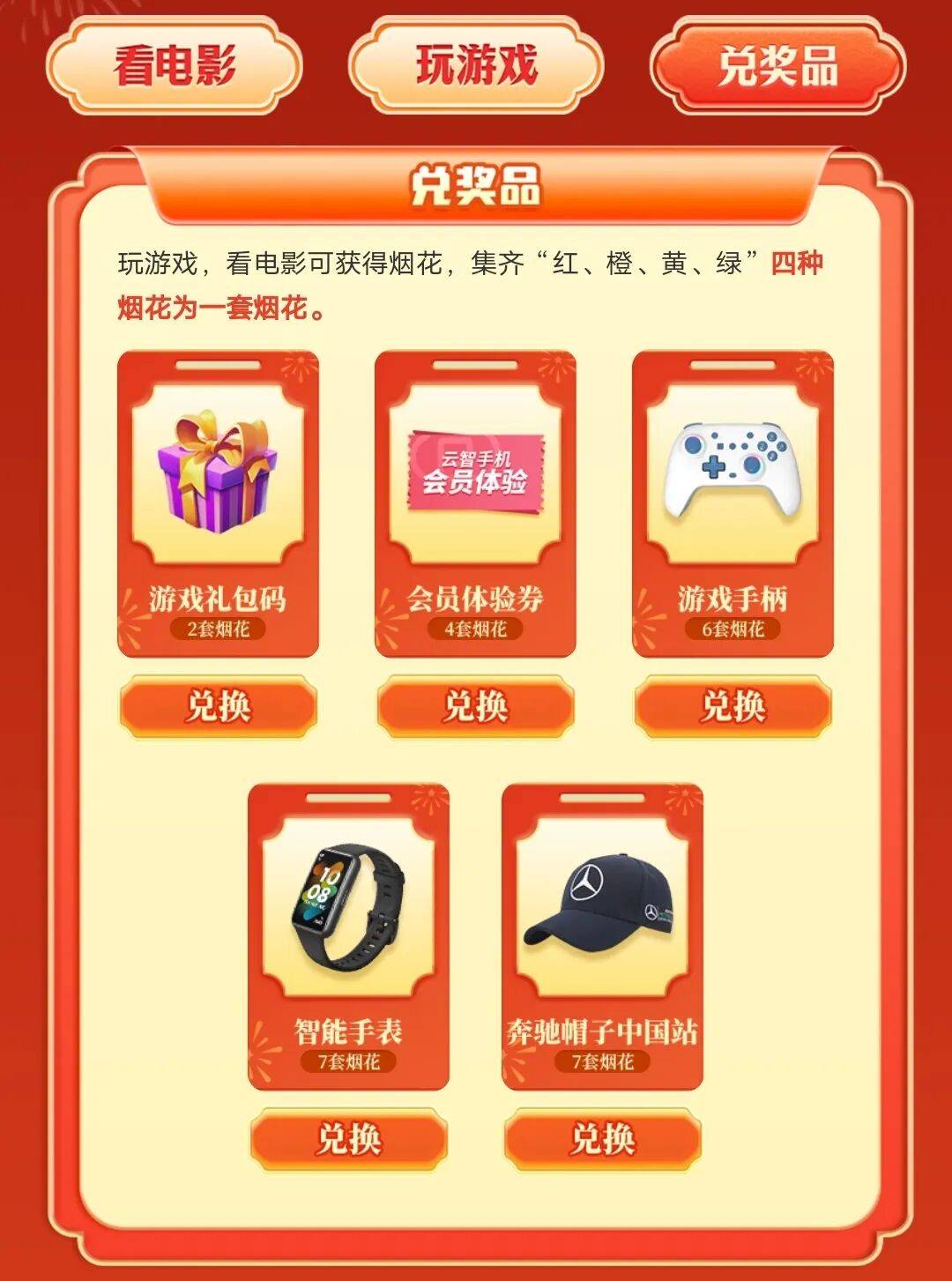Redeem the 会员体验券 prize
Viewport: 952px width, 1281px height.
(x=475, y=706)
